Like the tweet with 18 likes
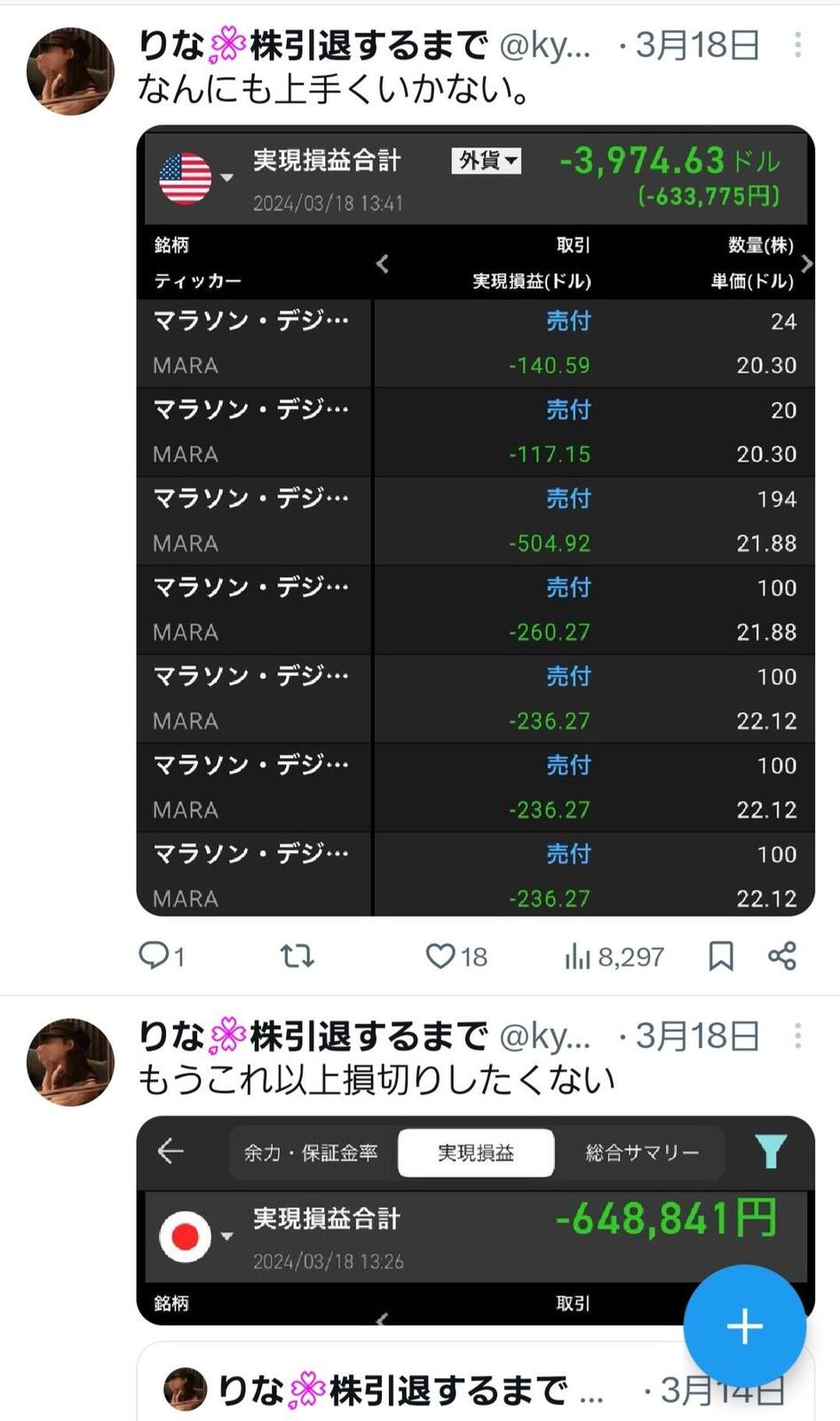This screenshot has width=840, height=1421. (x=456, y=956)
